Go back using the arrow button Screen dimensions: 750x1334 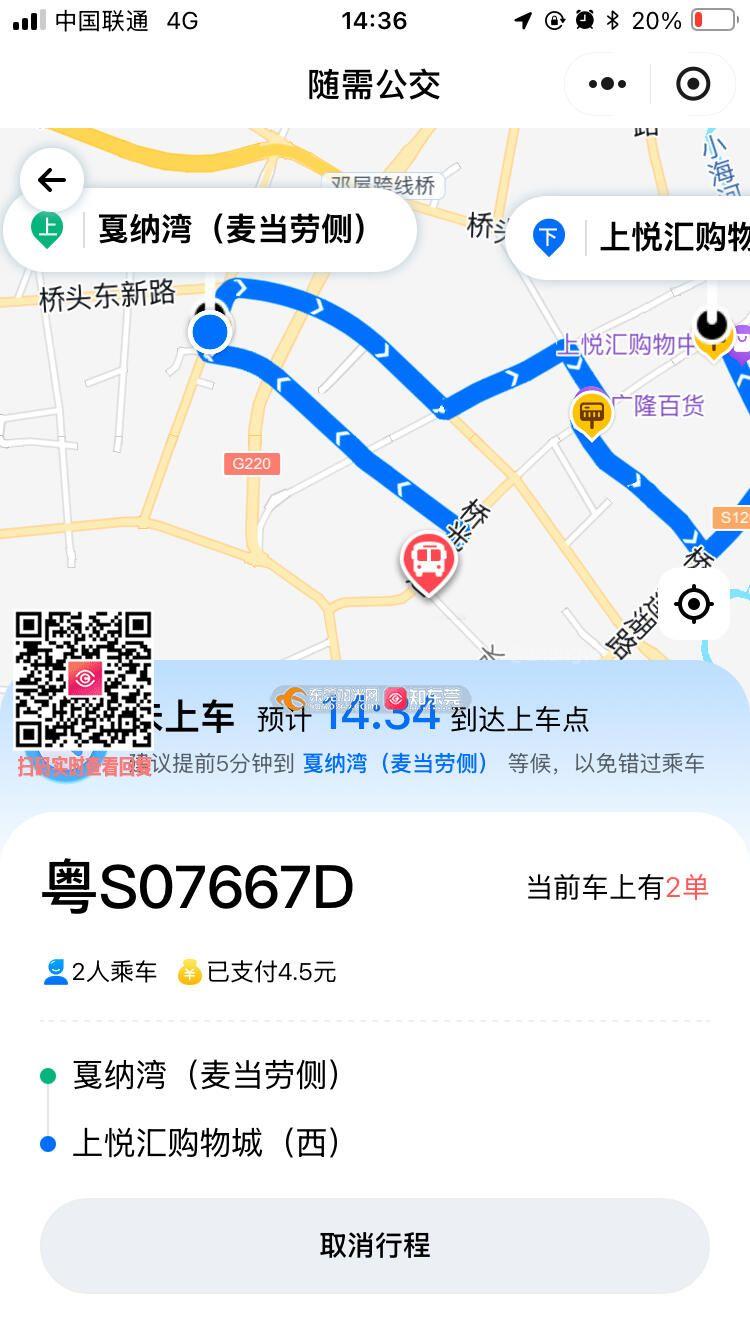click(x=51, y=180)
